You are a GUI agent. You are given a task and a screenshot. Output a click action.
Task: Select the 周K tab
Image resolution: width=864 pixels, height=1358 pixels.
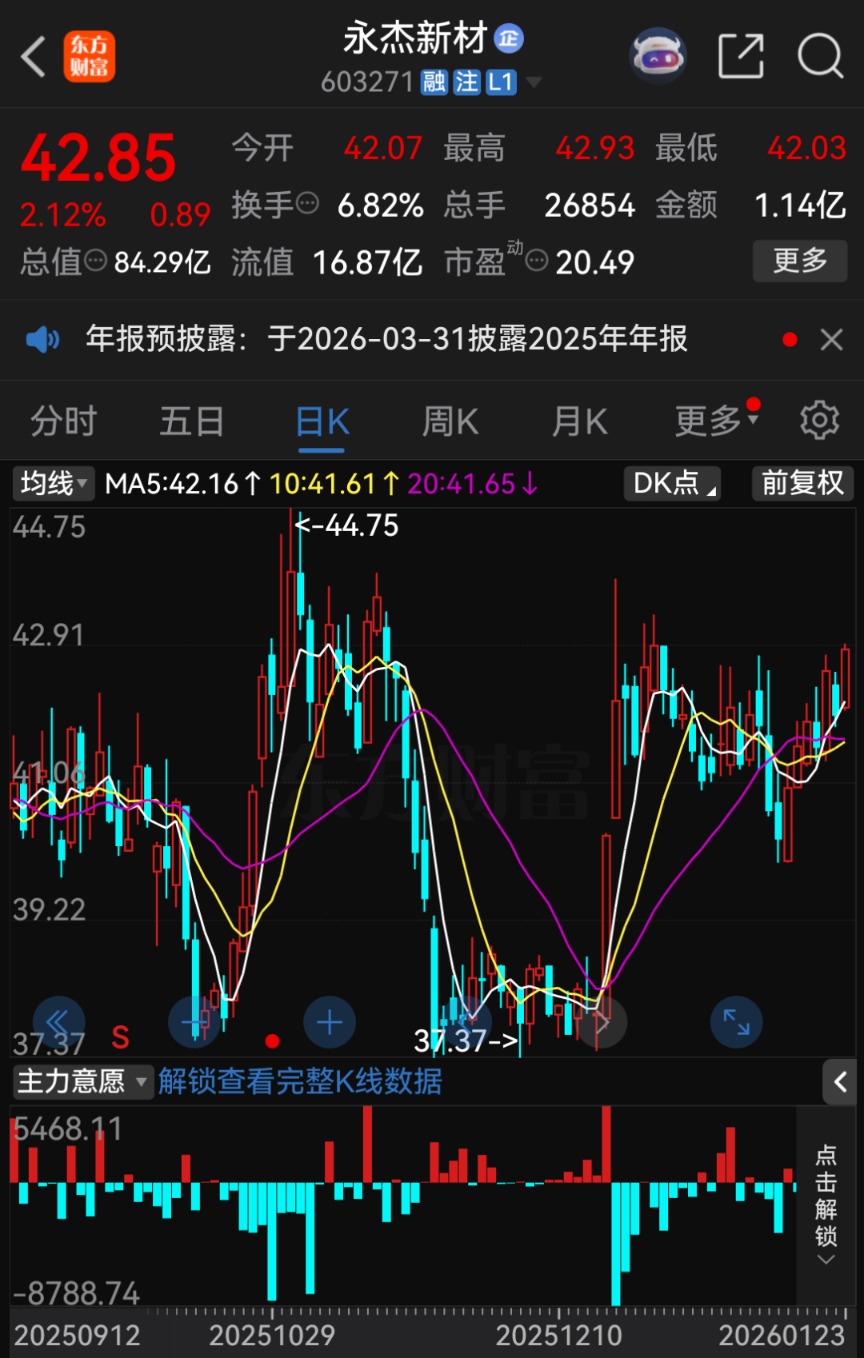[x=450, y=421]
